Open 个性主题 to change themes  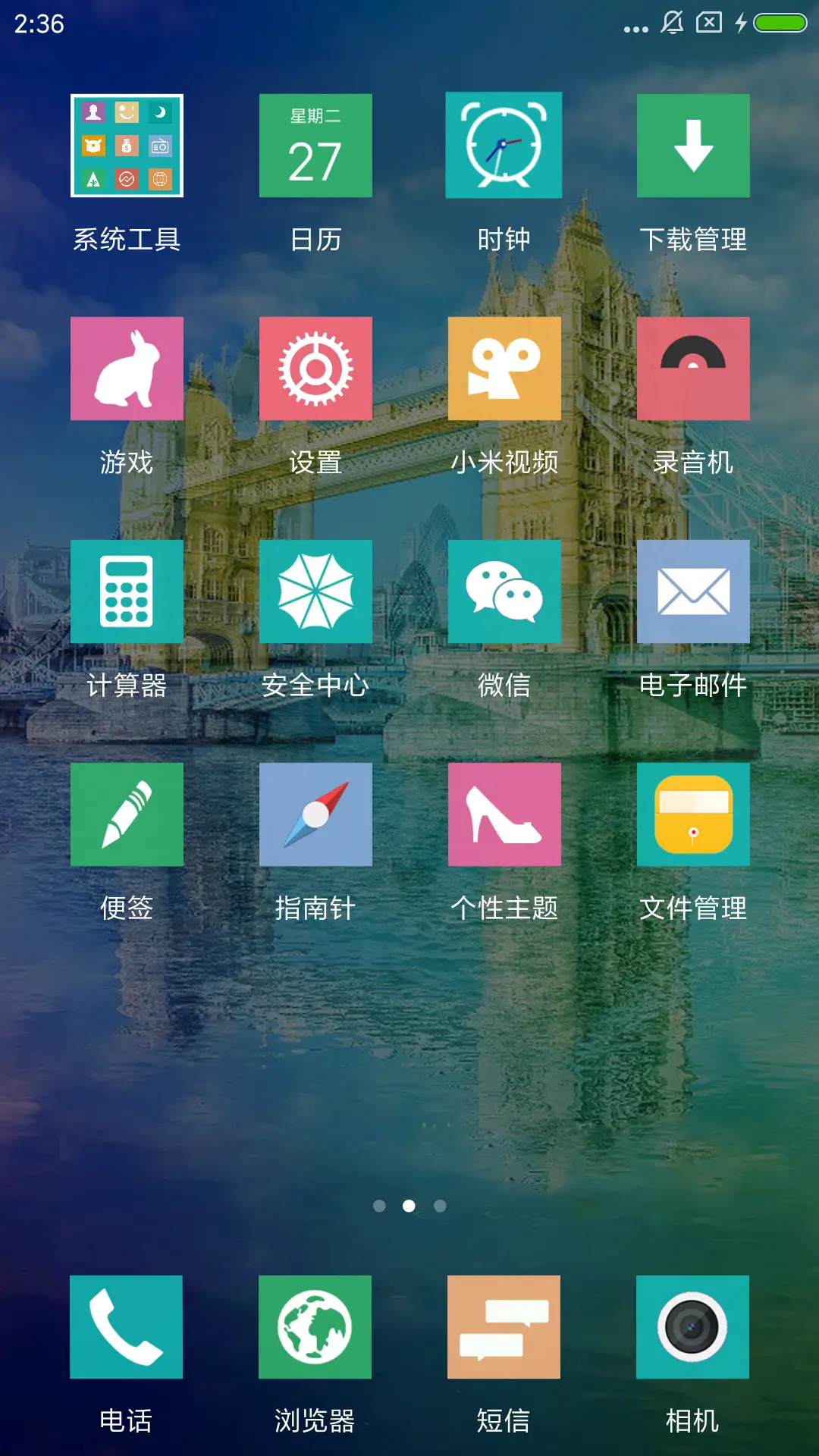[504, 814]
